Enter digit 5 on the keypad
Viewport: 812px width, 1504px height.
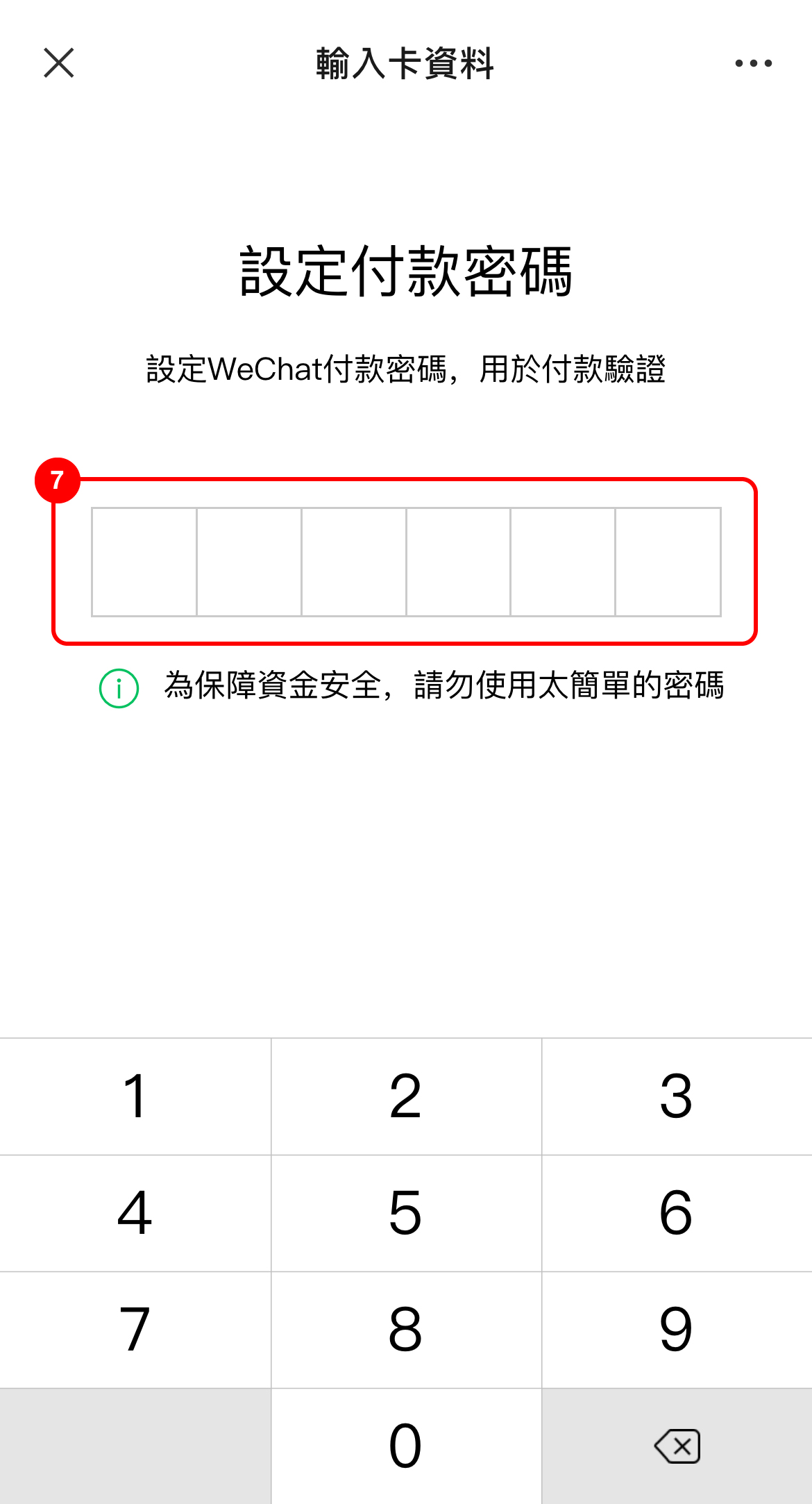coord(406,1213)
